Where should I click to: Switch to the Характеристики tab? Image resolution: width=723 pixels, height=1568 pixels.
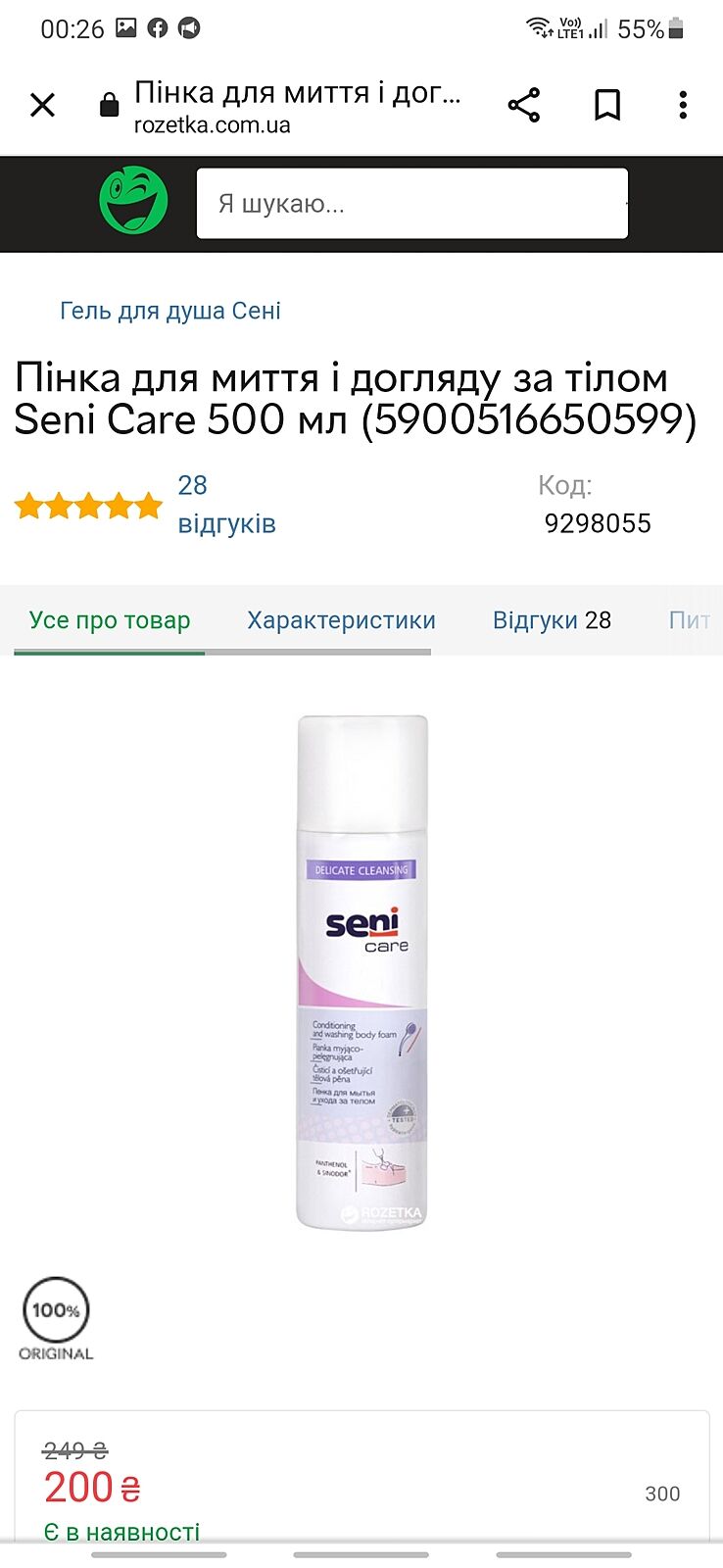point(341,620)
